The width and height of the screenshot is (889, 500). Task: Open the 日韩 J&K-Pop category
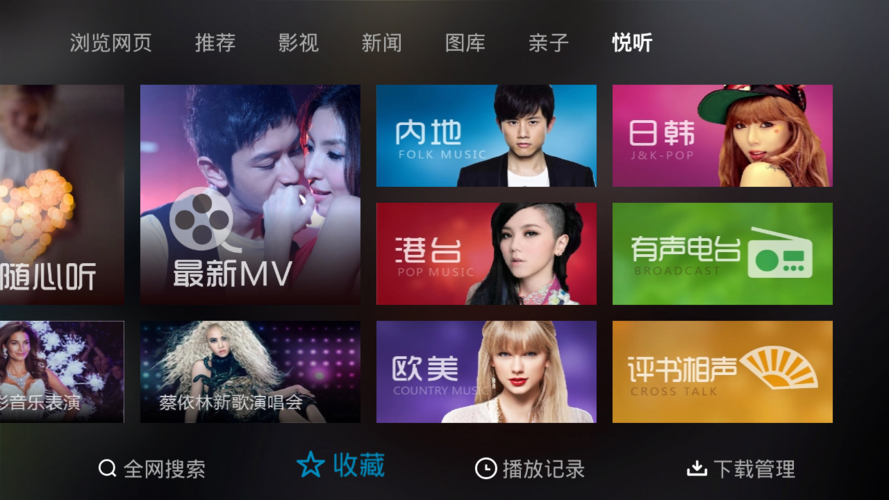[x=722, y=136]
